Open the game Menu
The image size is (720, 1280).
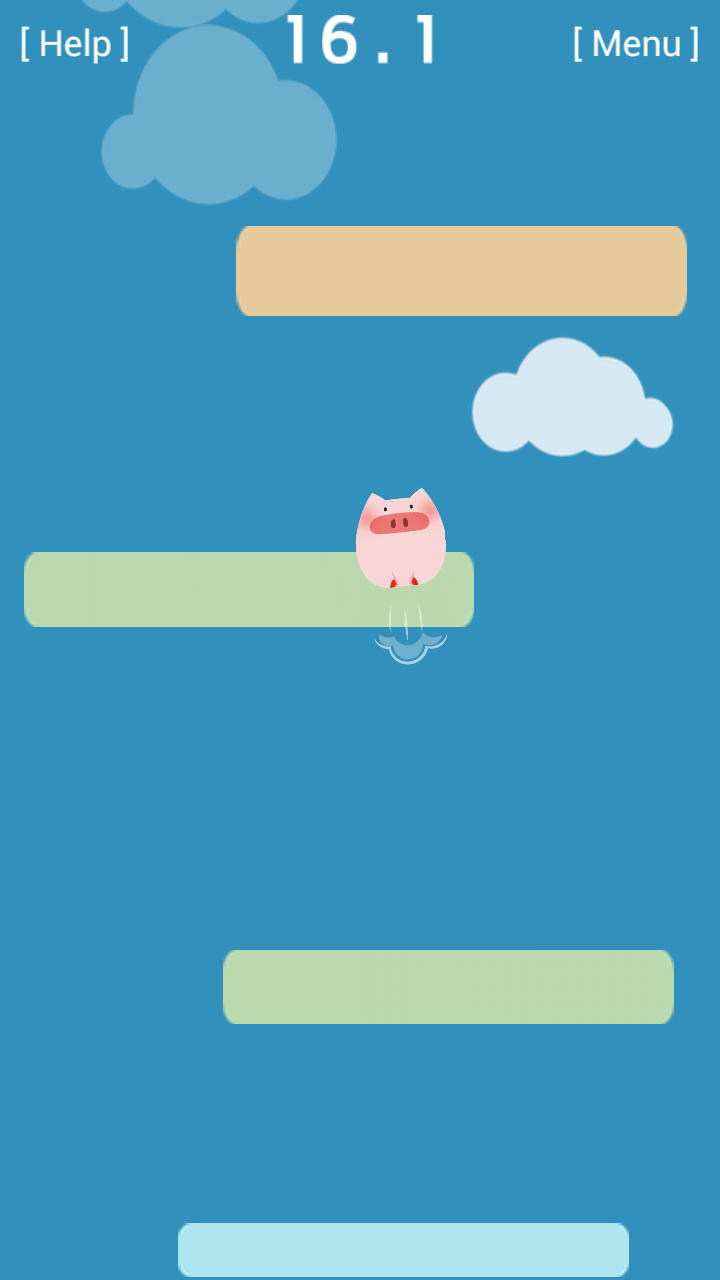(636, 43)
